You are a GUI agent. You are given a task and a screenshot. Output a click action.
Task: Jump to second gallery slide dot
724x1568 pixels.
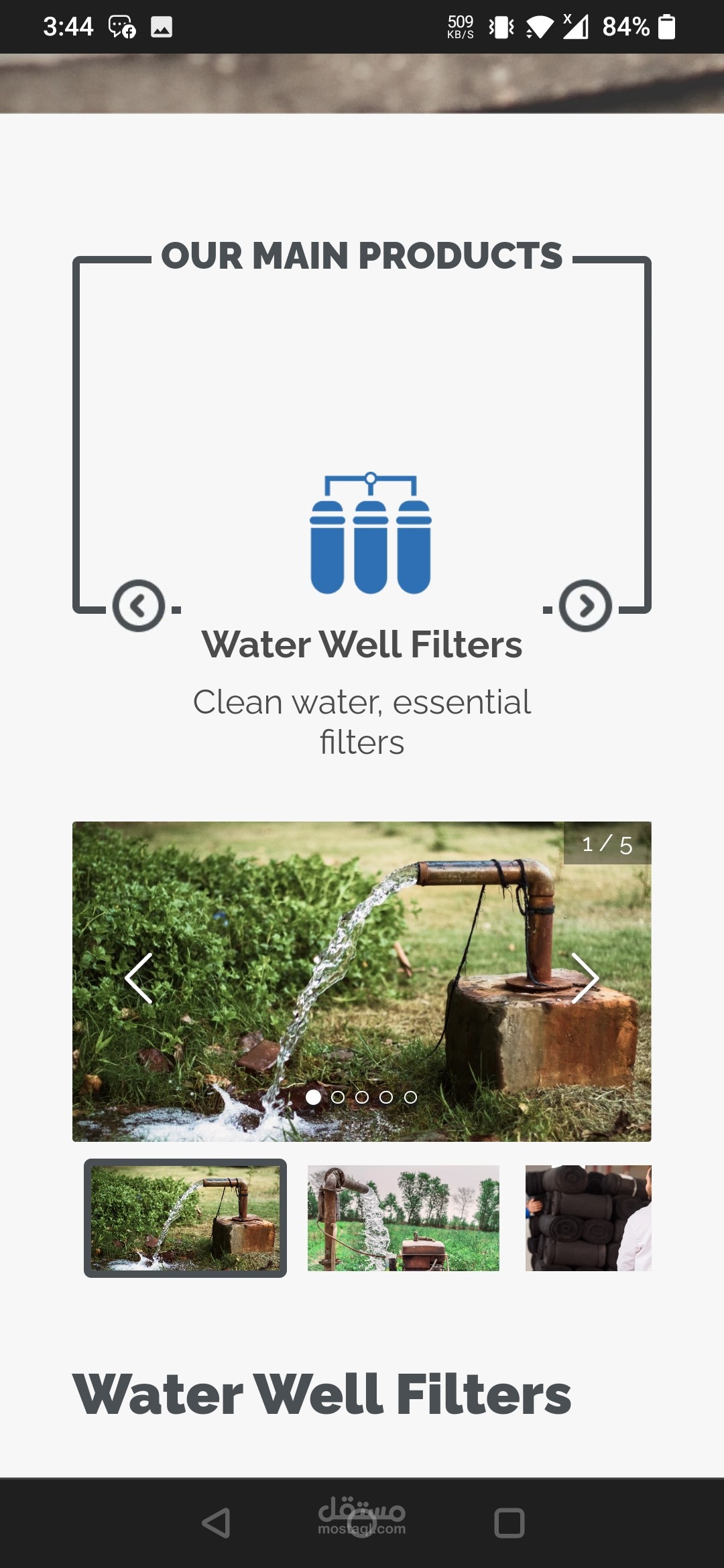click(x=338, y=1097)
